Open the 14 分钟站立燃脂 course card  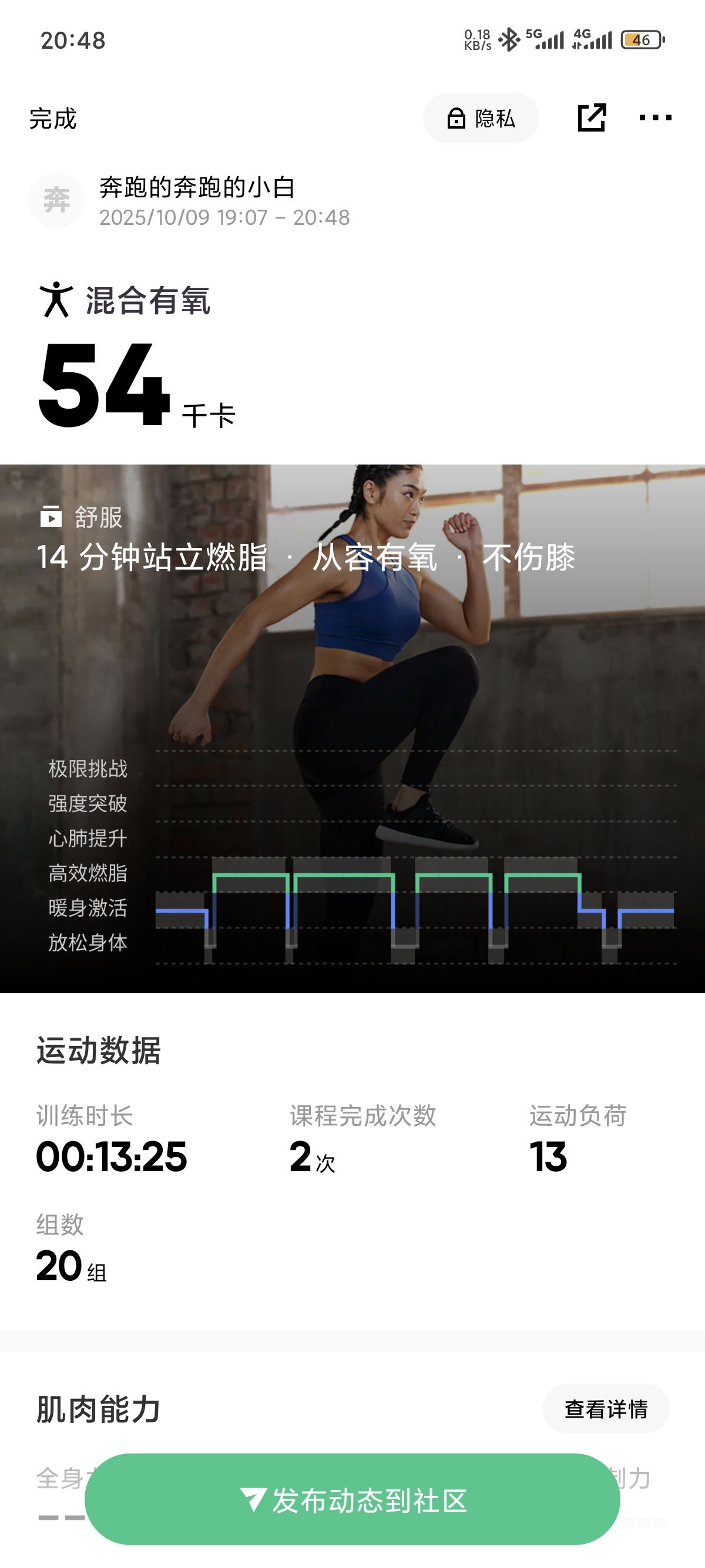(x=304, y=557)
